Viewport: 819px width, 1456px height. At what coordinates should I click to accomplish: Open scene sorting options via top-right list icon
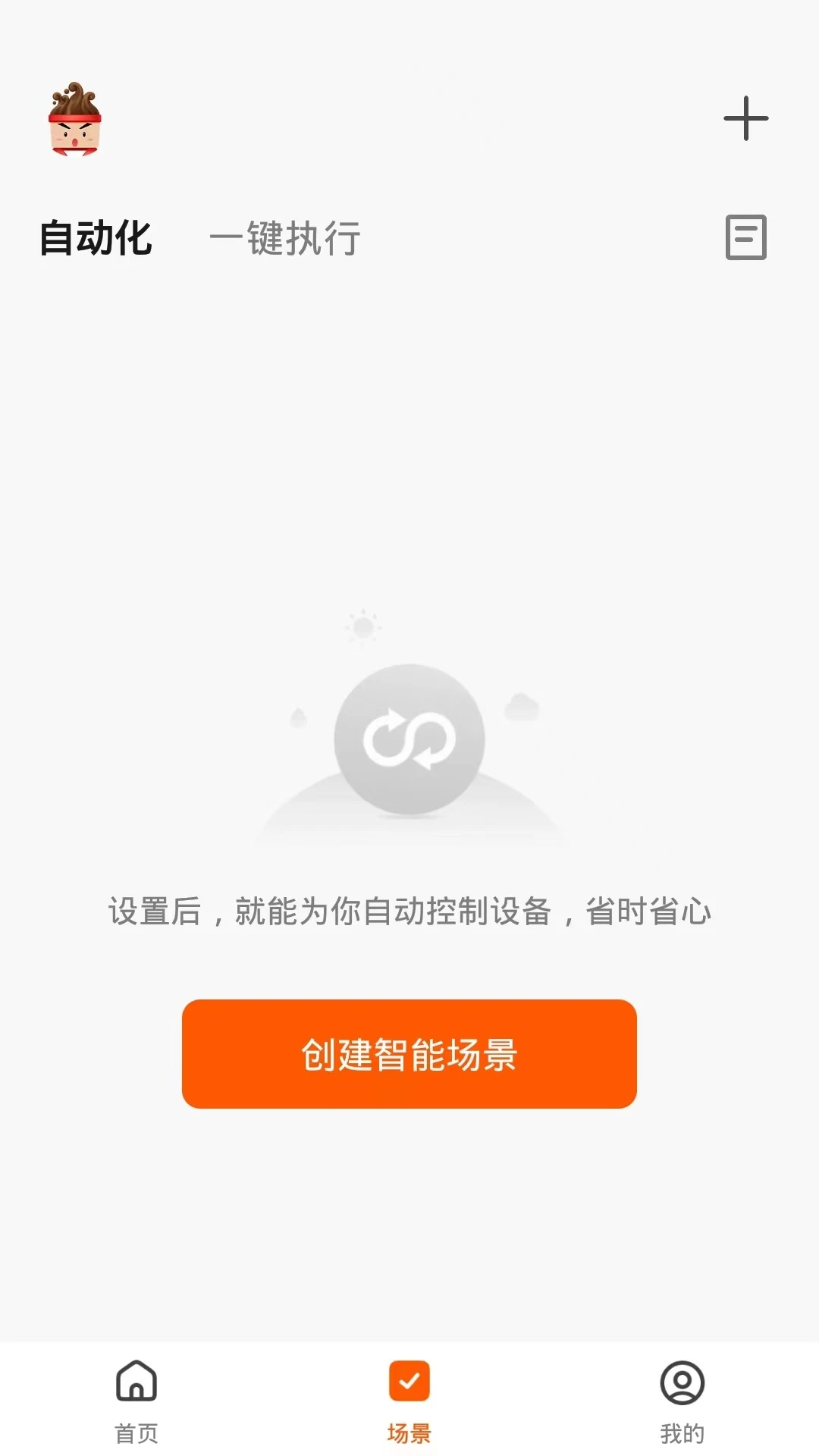coord(747,239)
